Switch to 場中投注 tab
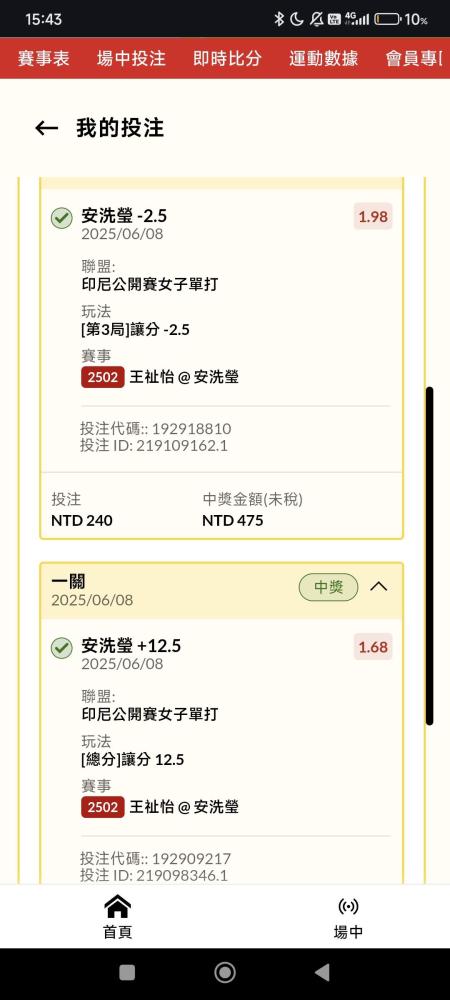This screenshot has width=450, height=1000. [x=131, y=59]
